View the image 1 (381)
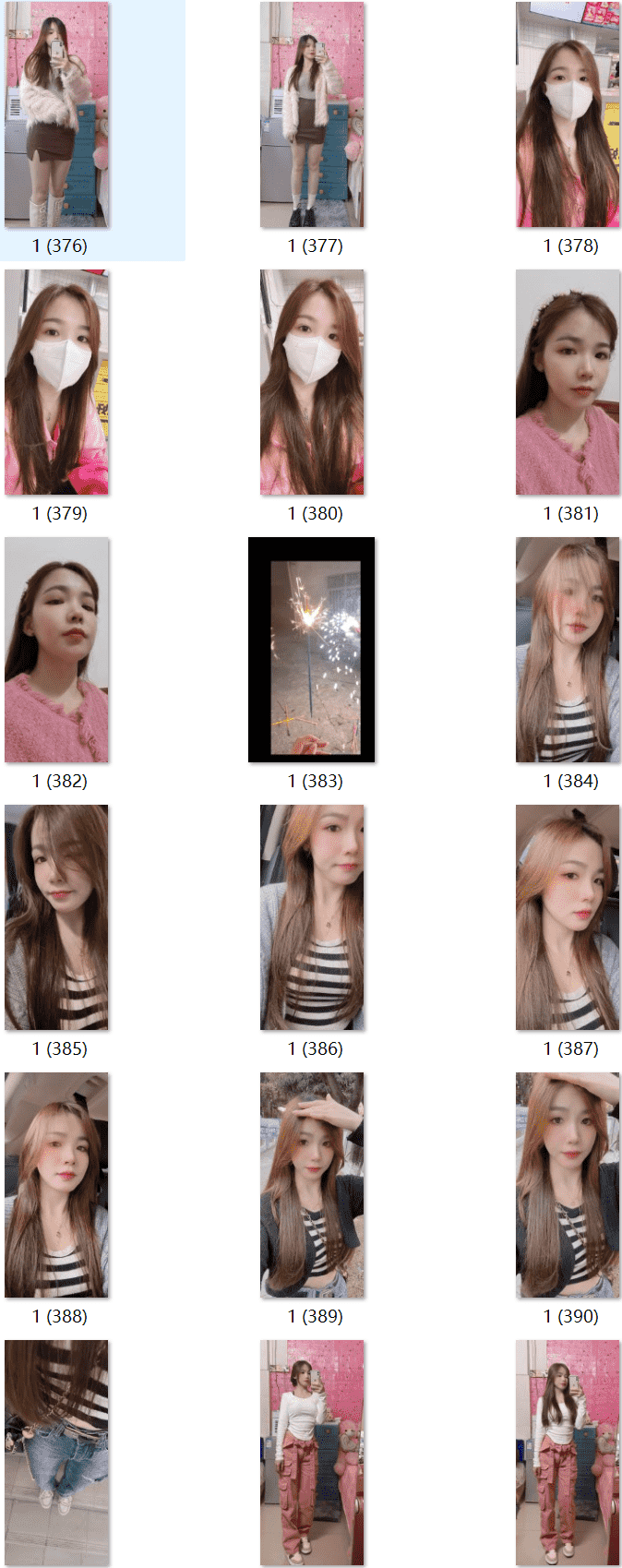This screenshot has height=1568, width=622. click(x=568, y=382)
